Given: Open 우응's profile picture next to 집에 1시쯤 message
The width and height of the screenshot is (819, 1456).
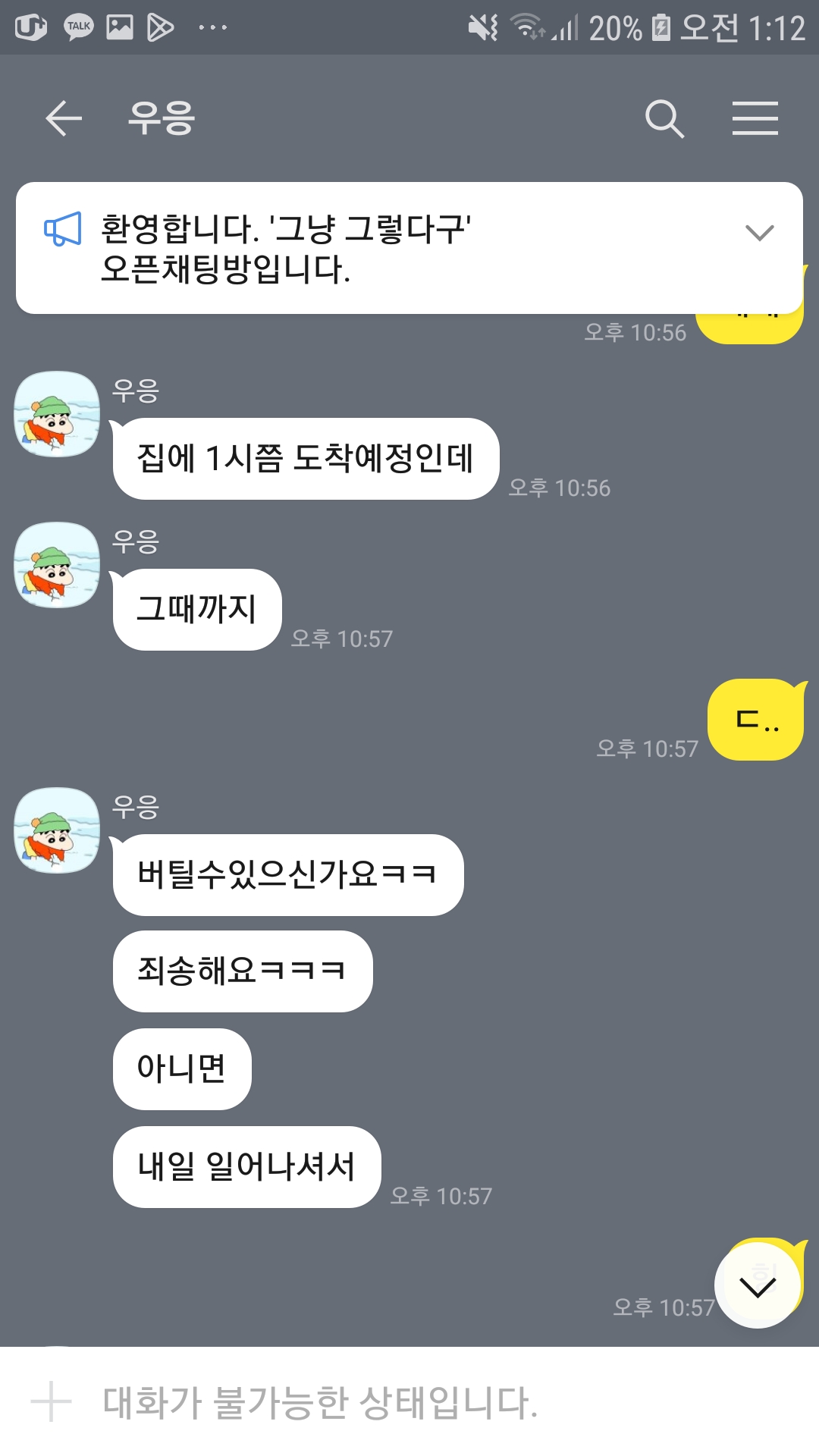Looking at the screenshot, I should pos(57,414).
